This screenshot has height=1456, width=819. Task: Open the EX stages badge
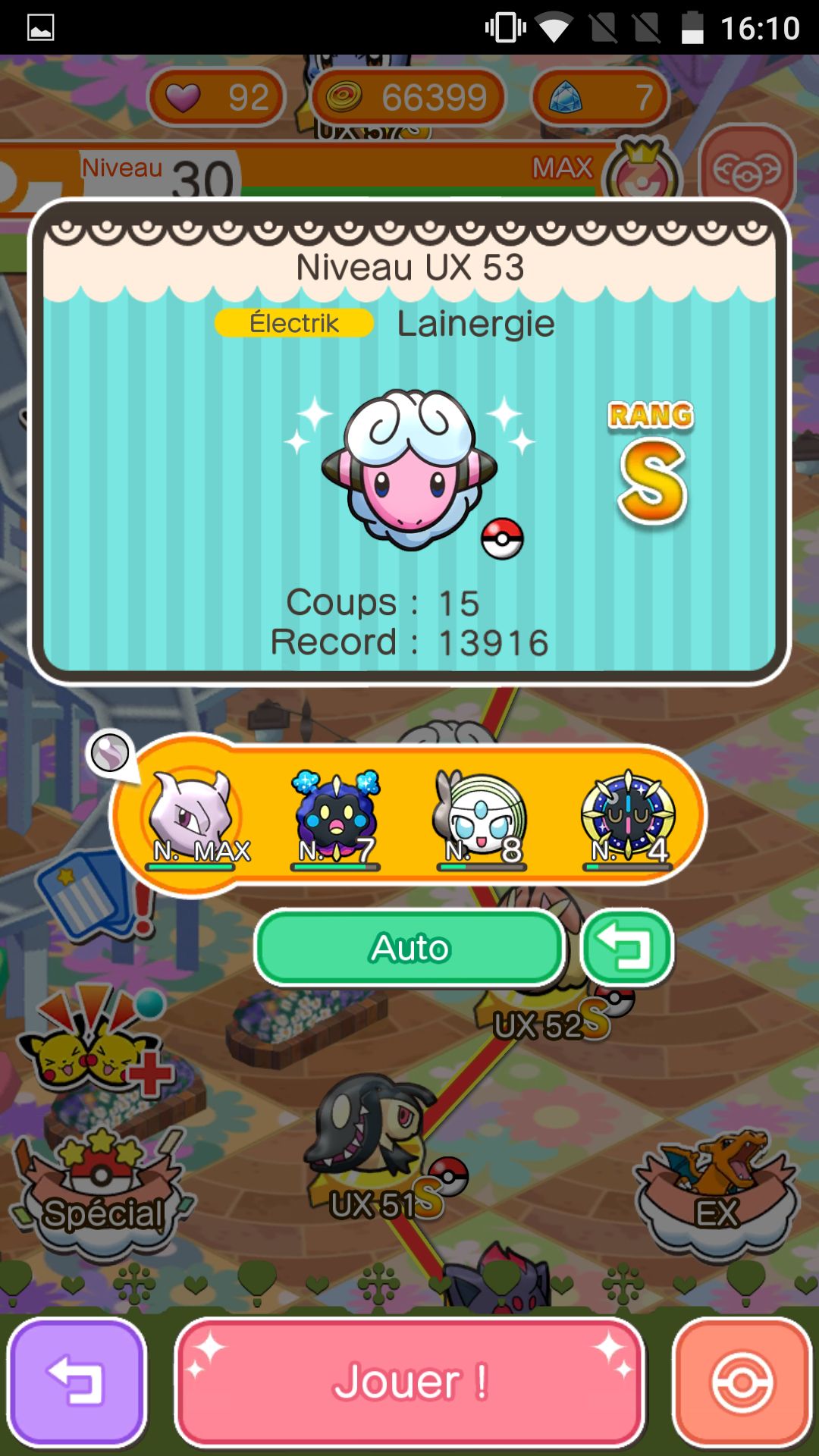[x=717, y=1194]
